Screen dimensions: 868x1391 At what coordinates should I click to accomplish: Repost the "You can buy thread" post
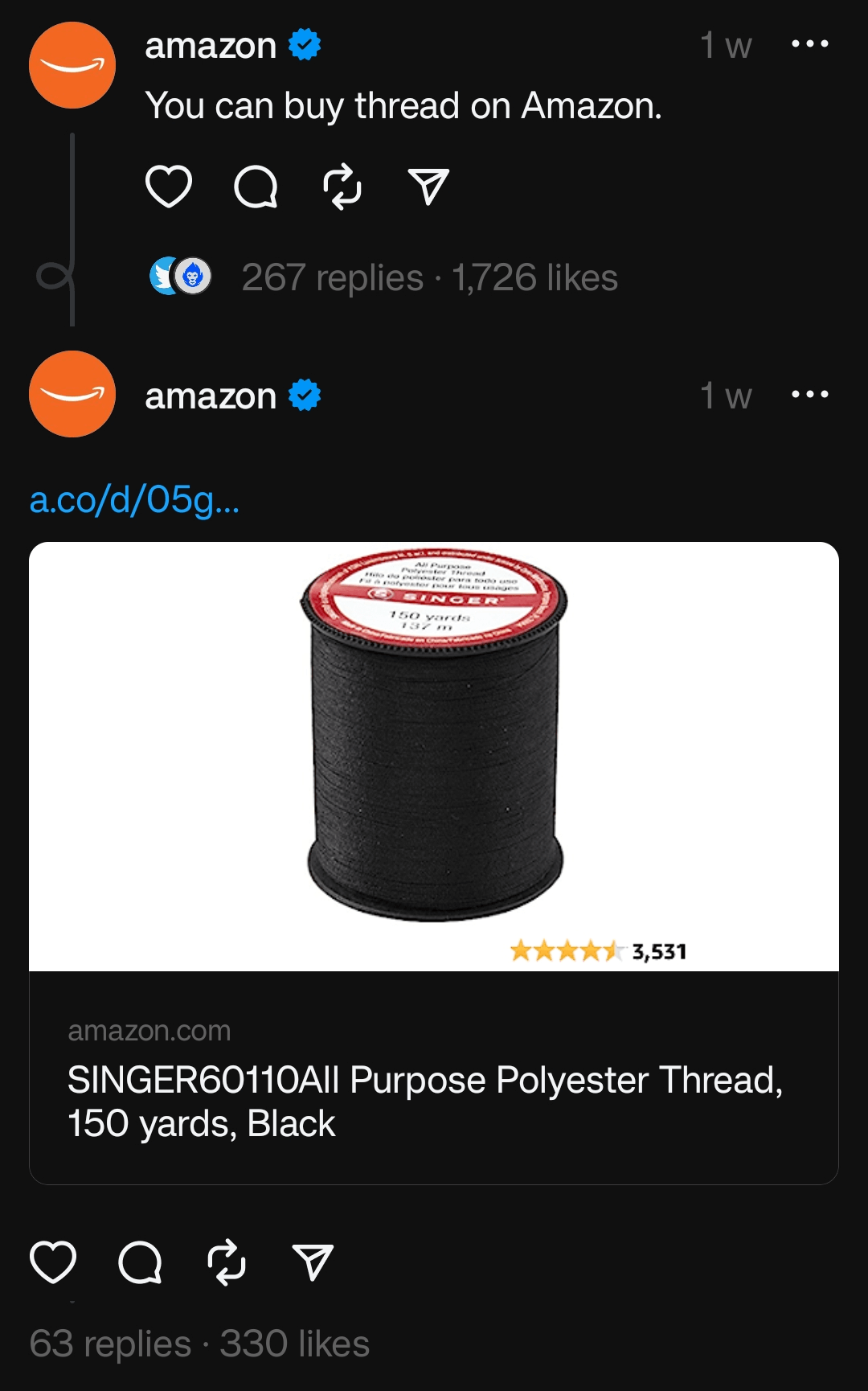coord(342,187)
